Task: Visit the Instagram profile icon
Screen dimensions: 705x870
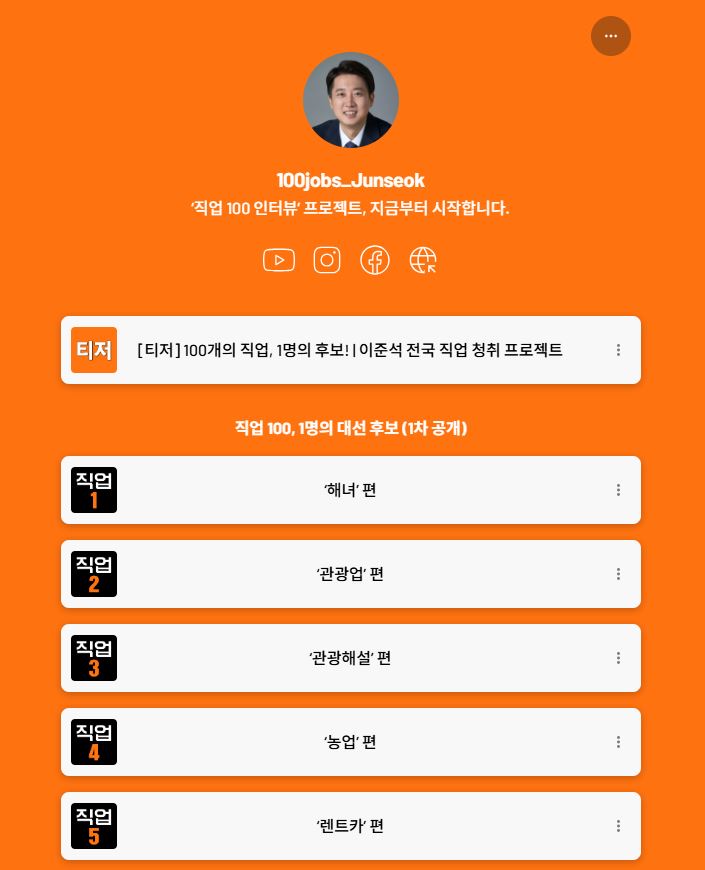Action: click(327, 260)
